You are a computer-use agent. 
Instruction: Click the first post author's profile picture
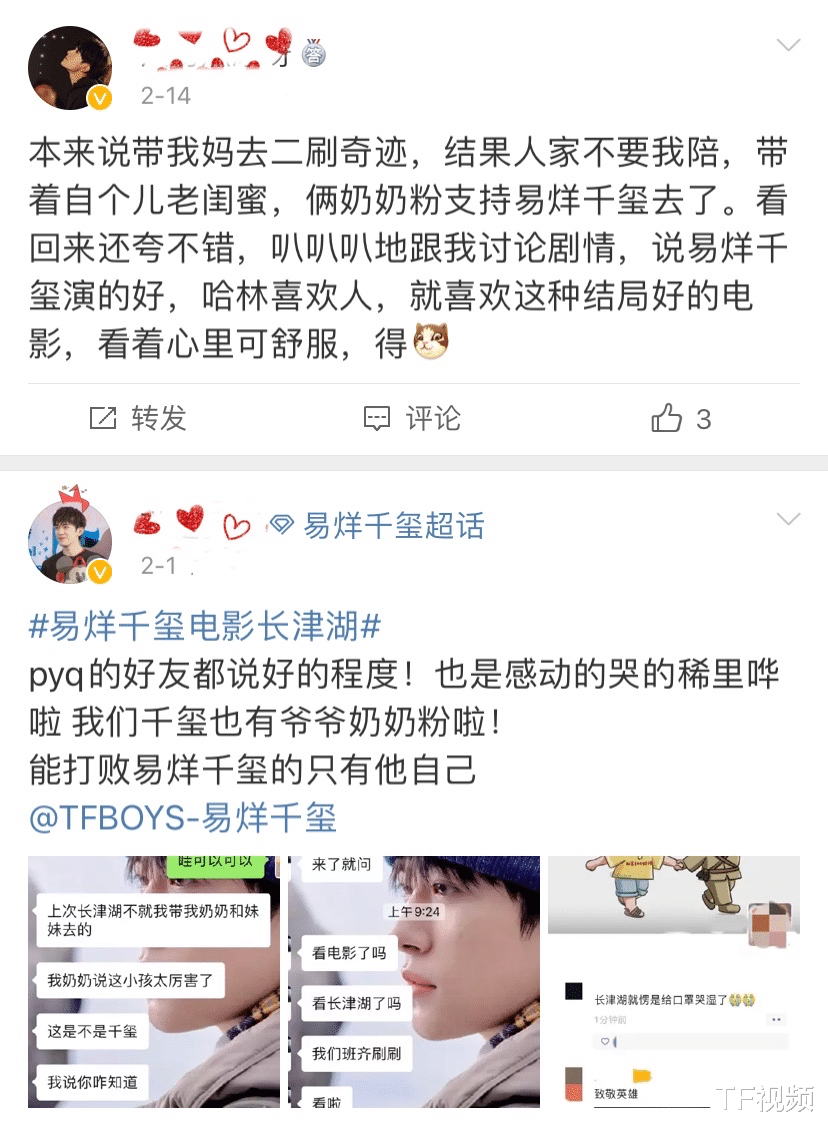pyautogui.click(x=70, y=65)
